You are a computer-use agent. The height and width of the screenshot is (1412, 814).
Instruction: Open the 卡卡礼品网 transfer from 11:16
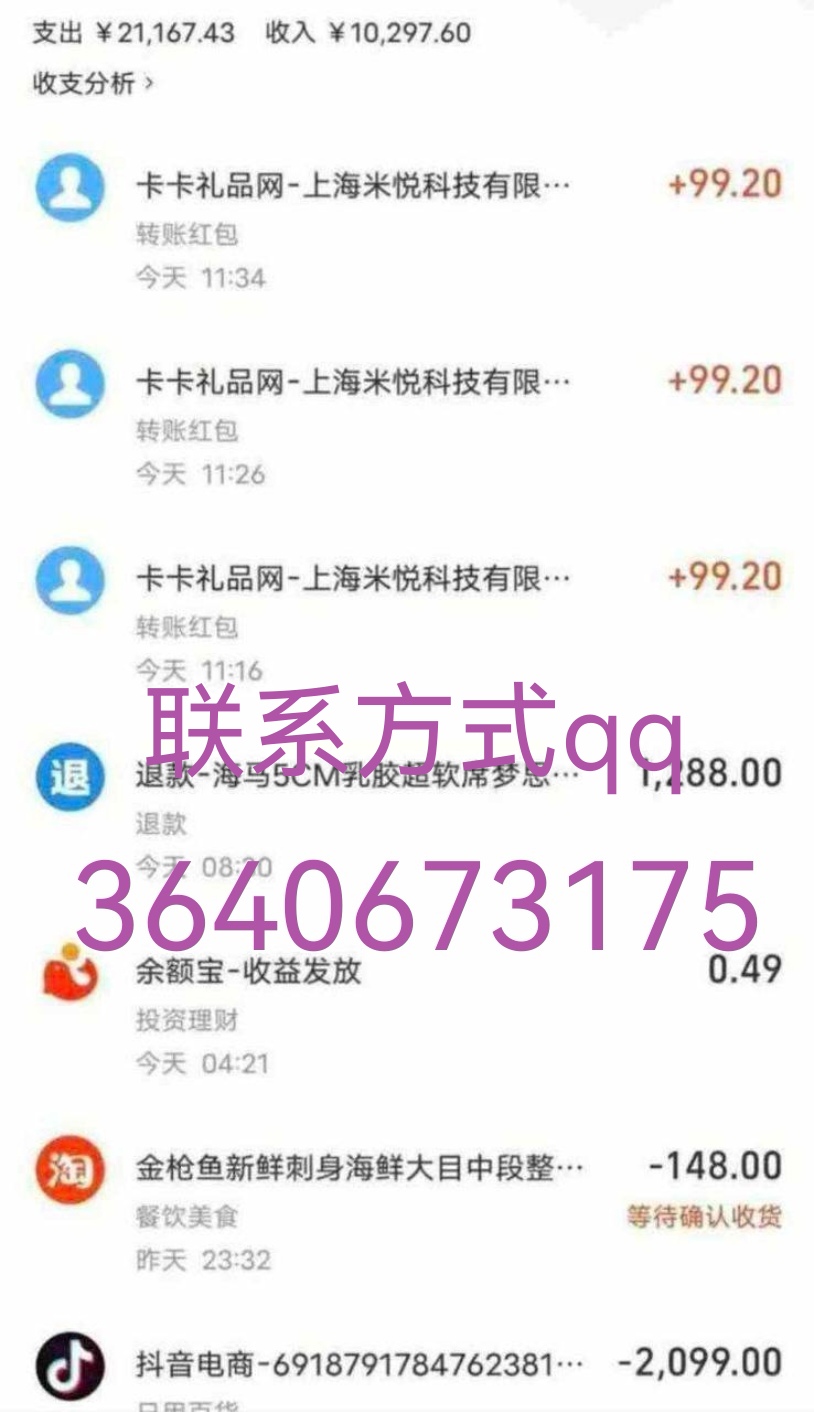coord(407,623)
